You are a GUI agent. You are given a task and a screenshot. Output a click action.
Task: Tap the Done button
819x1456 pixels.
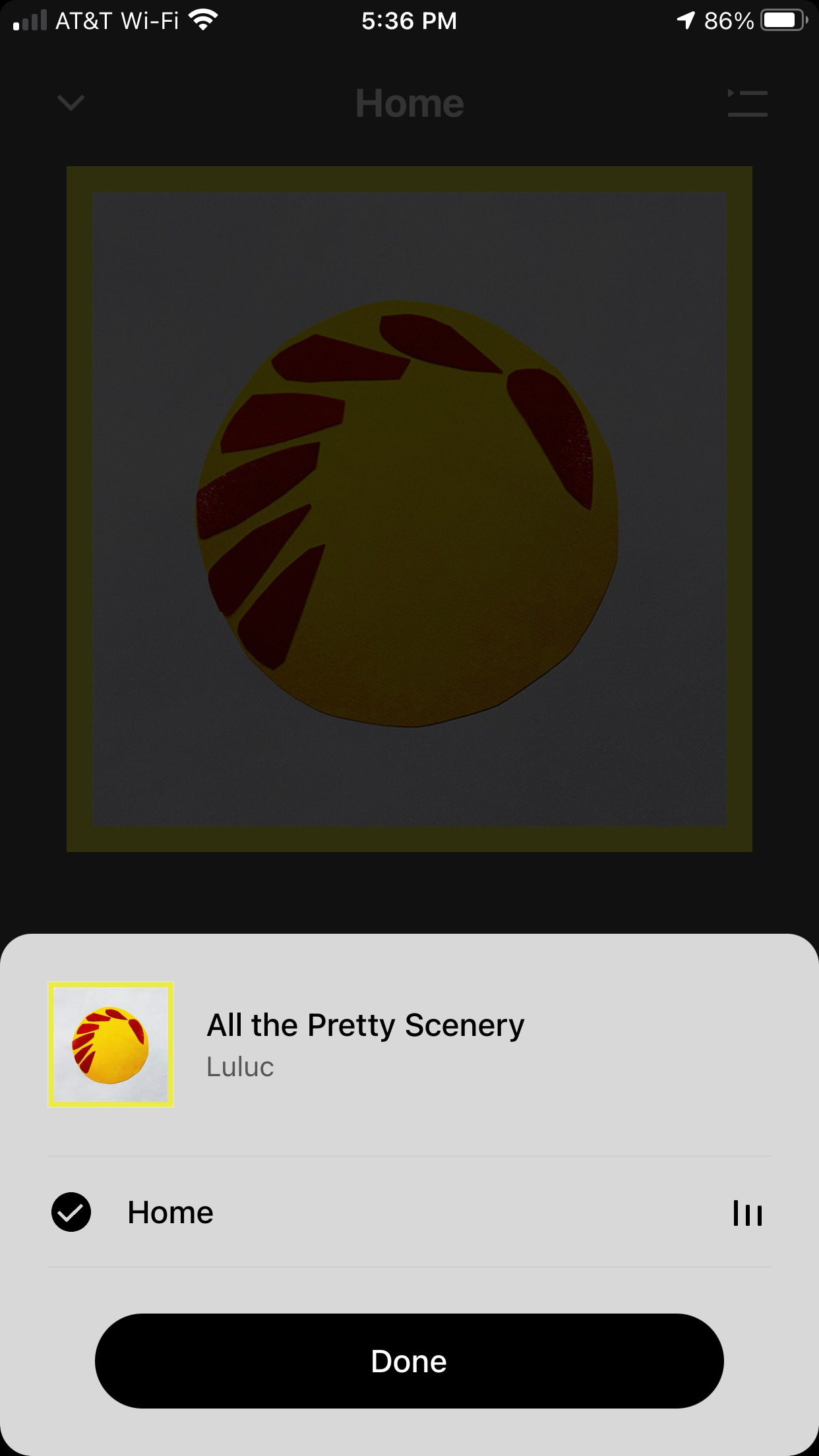[x=409, y=1361]
